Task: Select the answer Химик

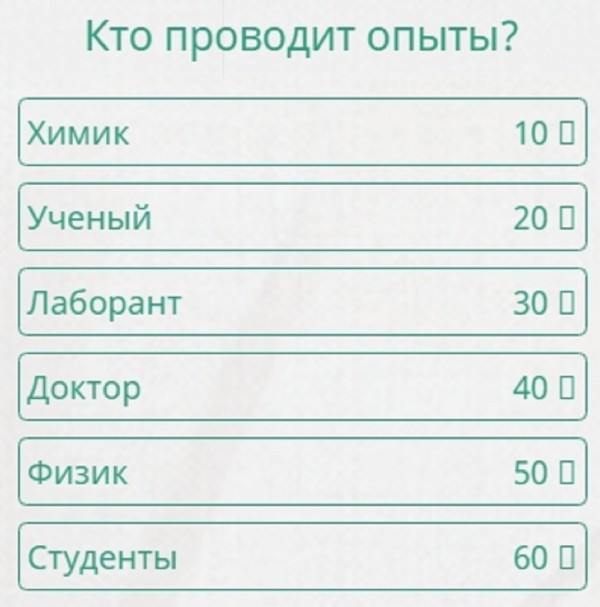Action: point(300,132)
